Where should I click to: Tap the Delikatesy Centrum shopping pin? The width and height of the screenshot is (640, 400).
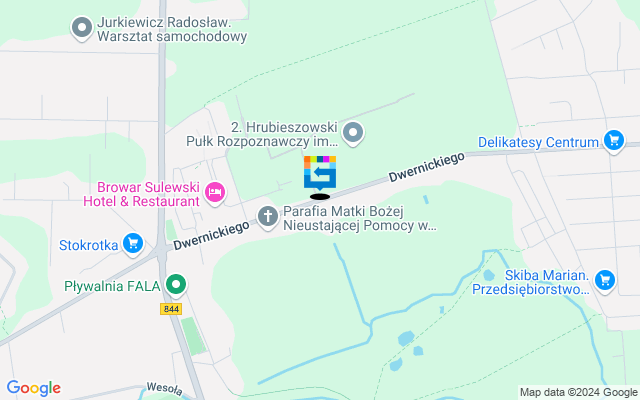pyautogui.click(x=614, y=141)
